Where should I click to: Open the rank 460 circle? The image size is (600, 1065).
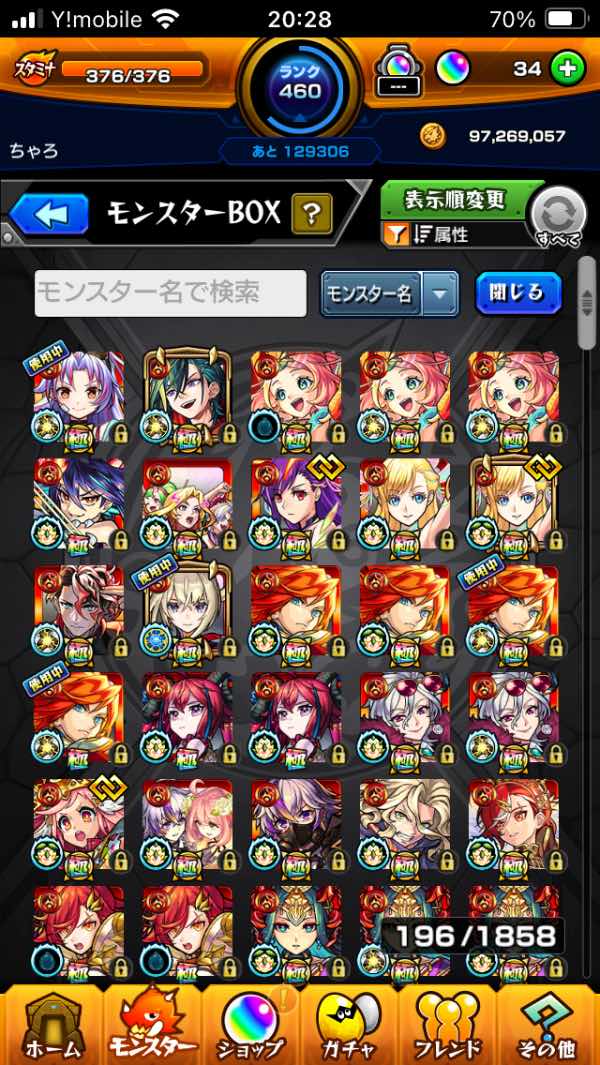300,84
